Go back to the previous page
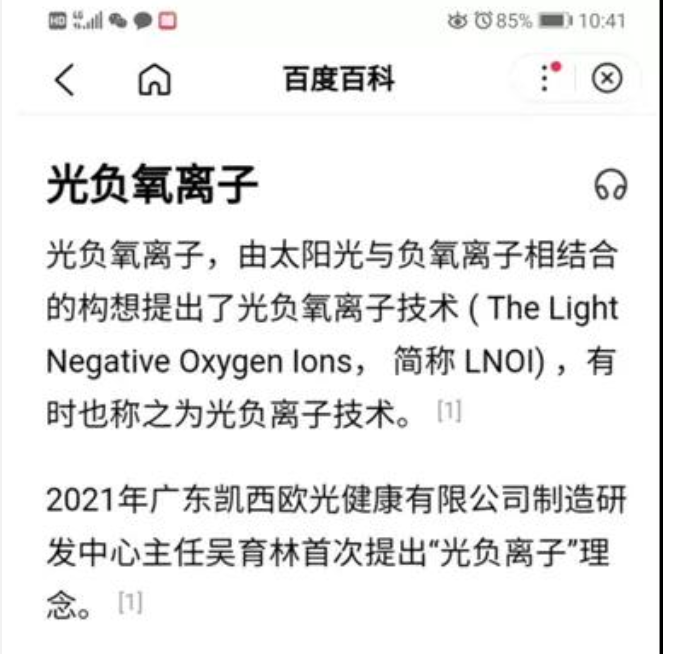The height and width of the screenshot is (654, 682). click(x=65, y=81)
